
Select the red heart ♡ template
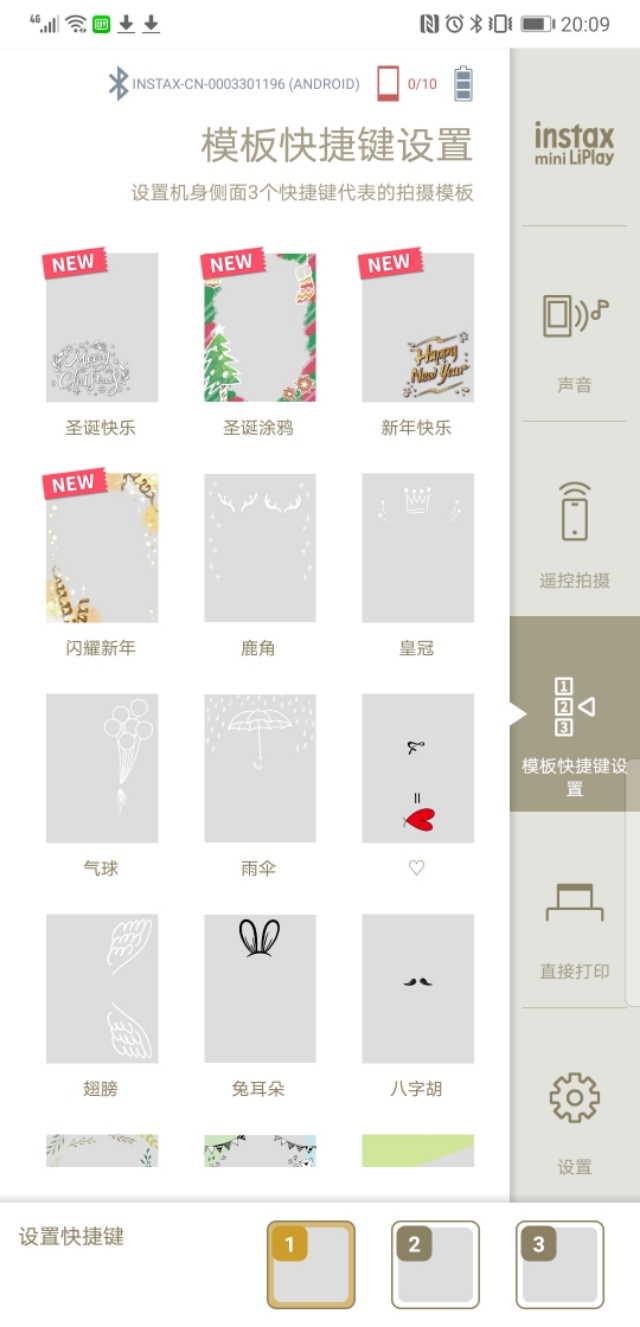[x=418, y=768]
